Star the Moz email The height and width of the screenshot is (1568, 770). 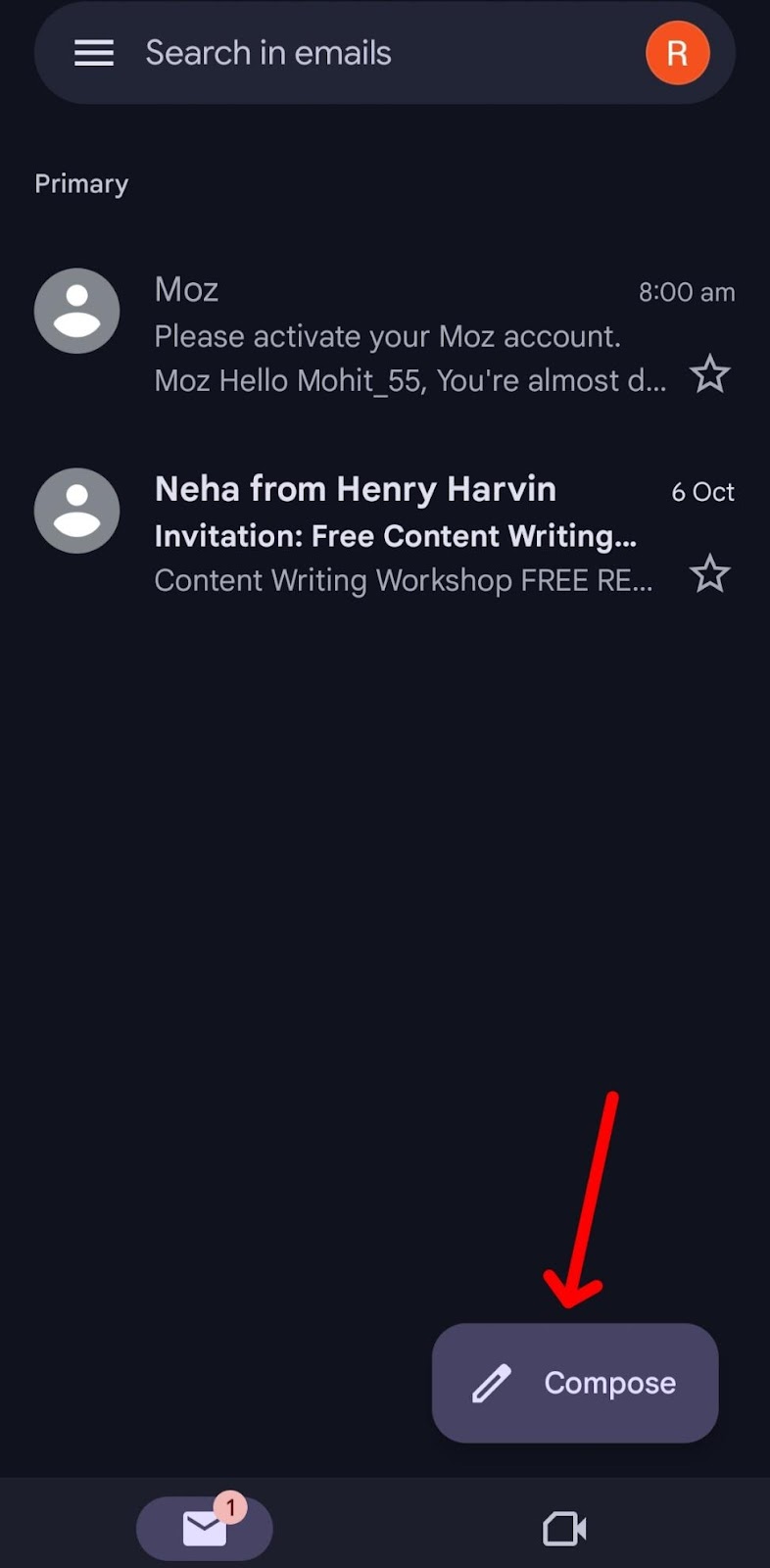pos(709,375)
